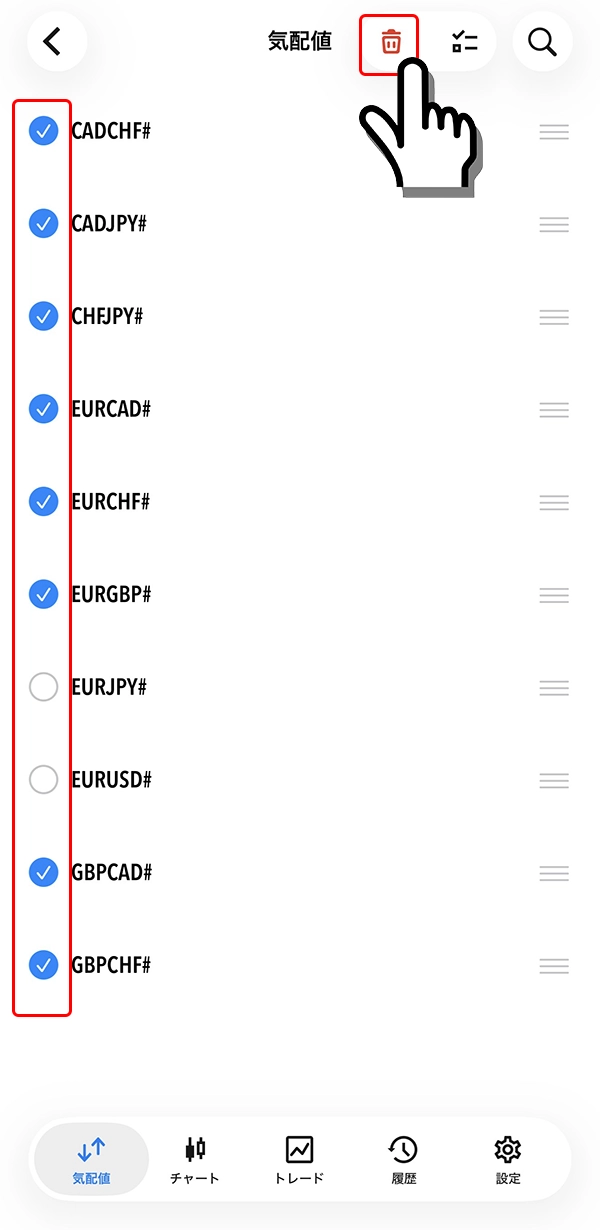Open the トレード tab
This screenshot has height=1230, width=600.
coord(299,1160)
